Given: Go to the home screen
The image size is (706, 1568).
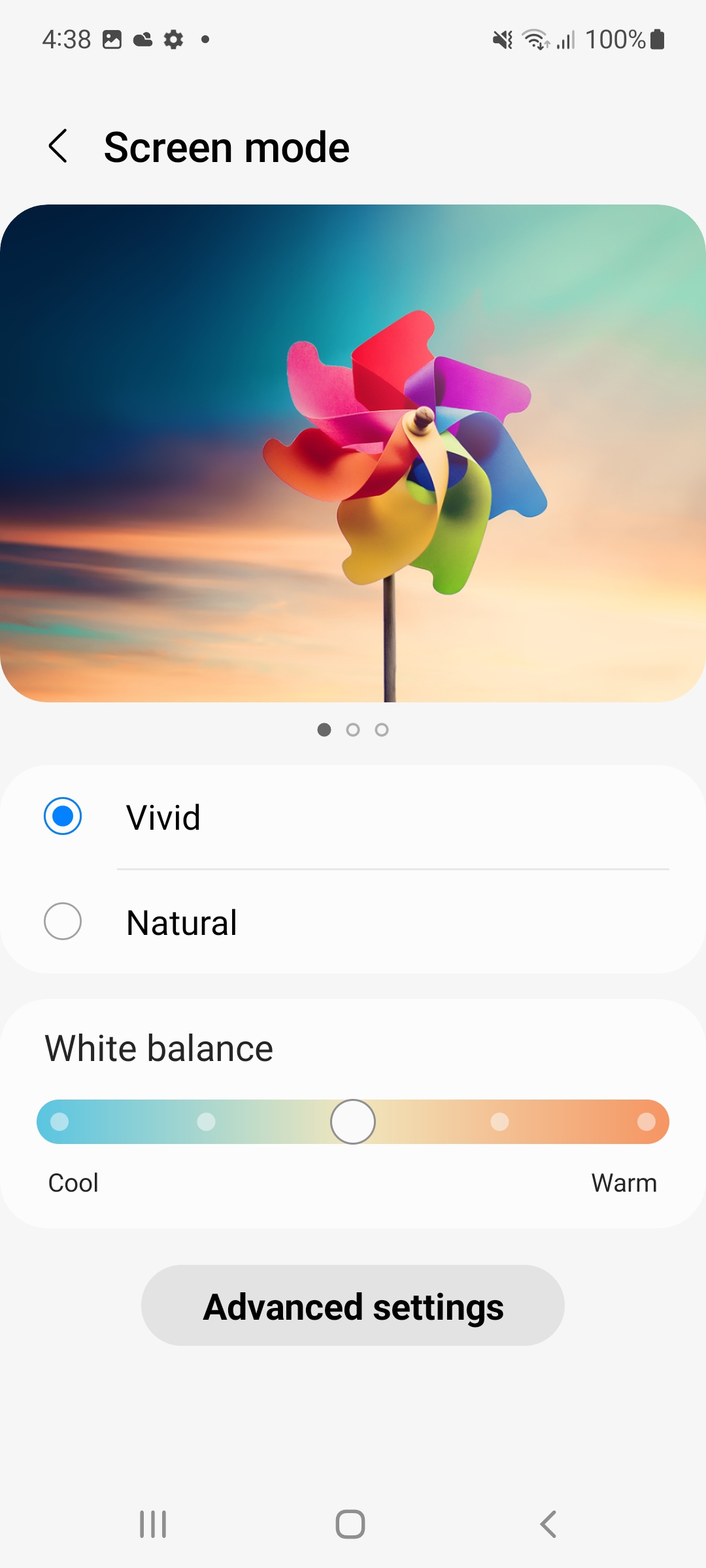Looking at the screenshot, I should (x=350, y=1524).
